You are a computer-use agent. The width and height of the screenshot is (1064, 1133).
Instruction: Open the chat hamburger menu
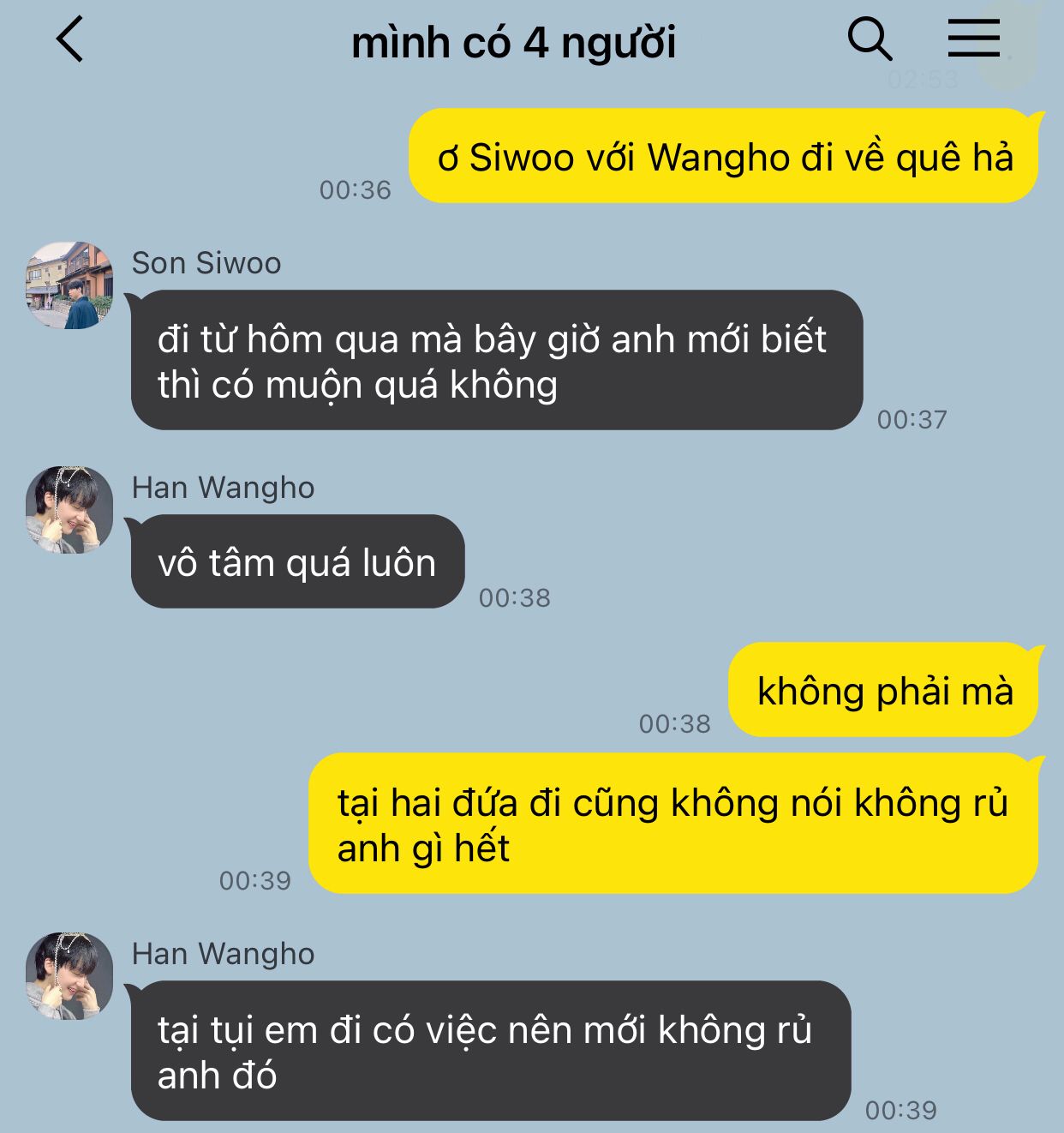973,39
